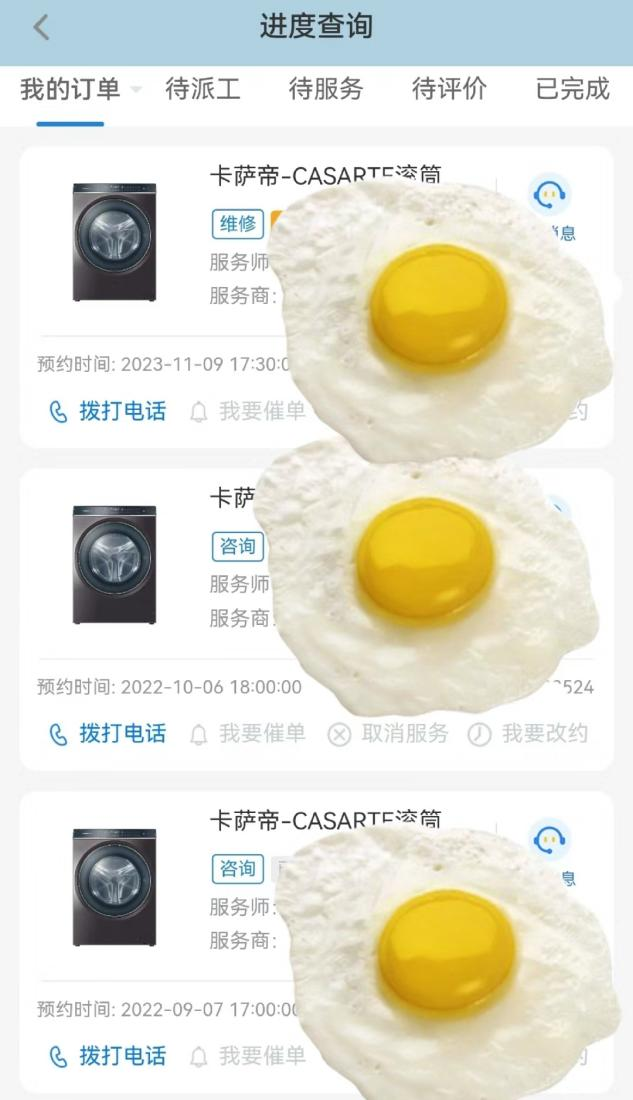This screenshot has height=1100, width=633.
Task: Tap 拨打电话 on the 2022-09-07 order
Action: [x=108, y=1056]
